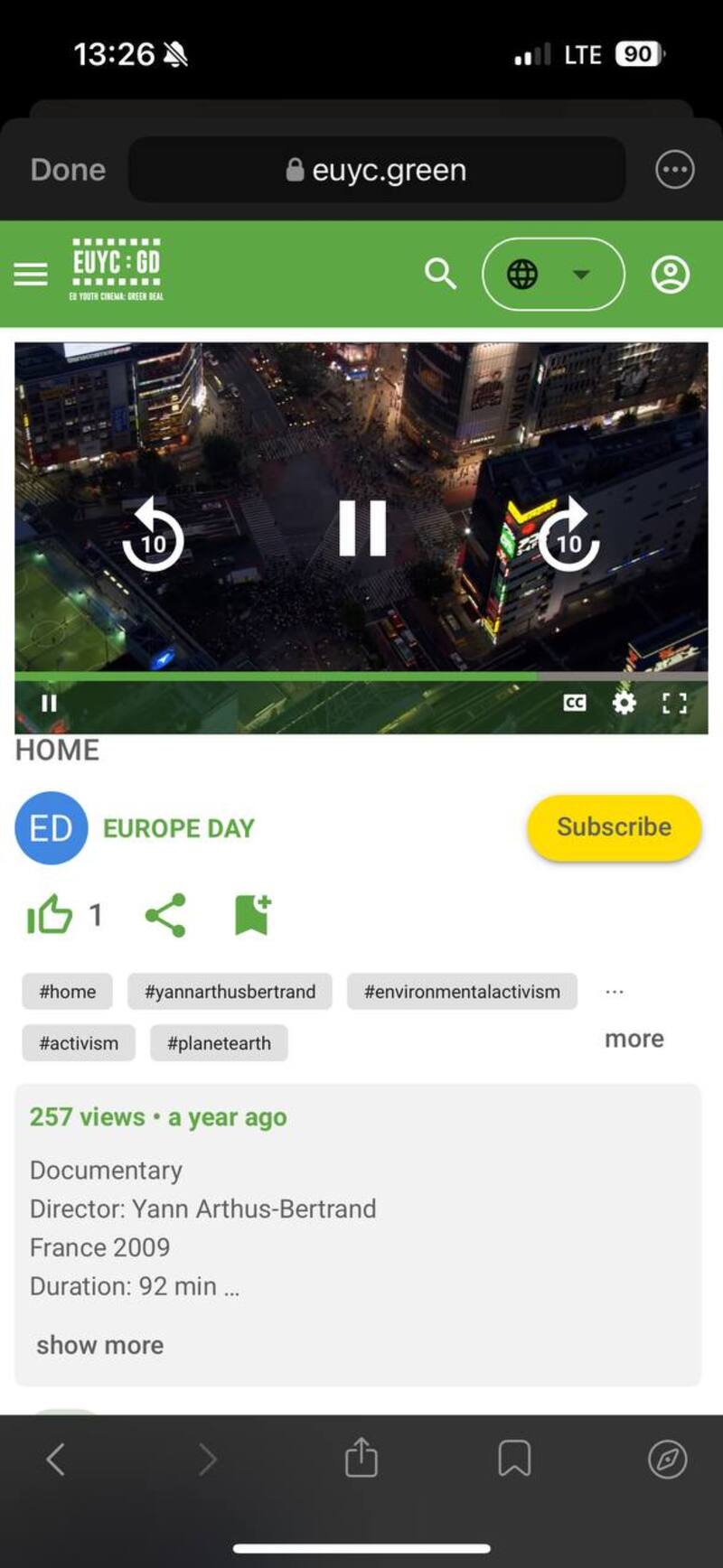The image size is (723, 1568).
Task: Open the user account icon
Action: (671, 274)
